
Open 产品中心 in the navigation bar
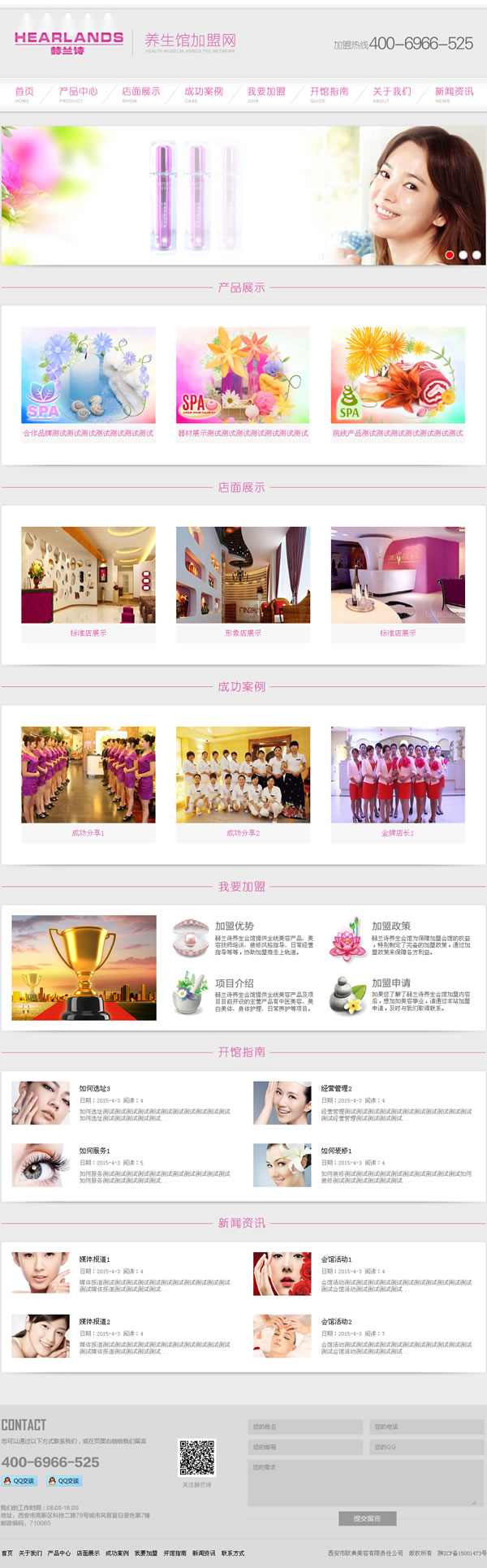[x=78, y=93]
